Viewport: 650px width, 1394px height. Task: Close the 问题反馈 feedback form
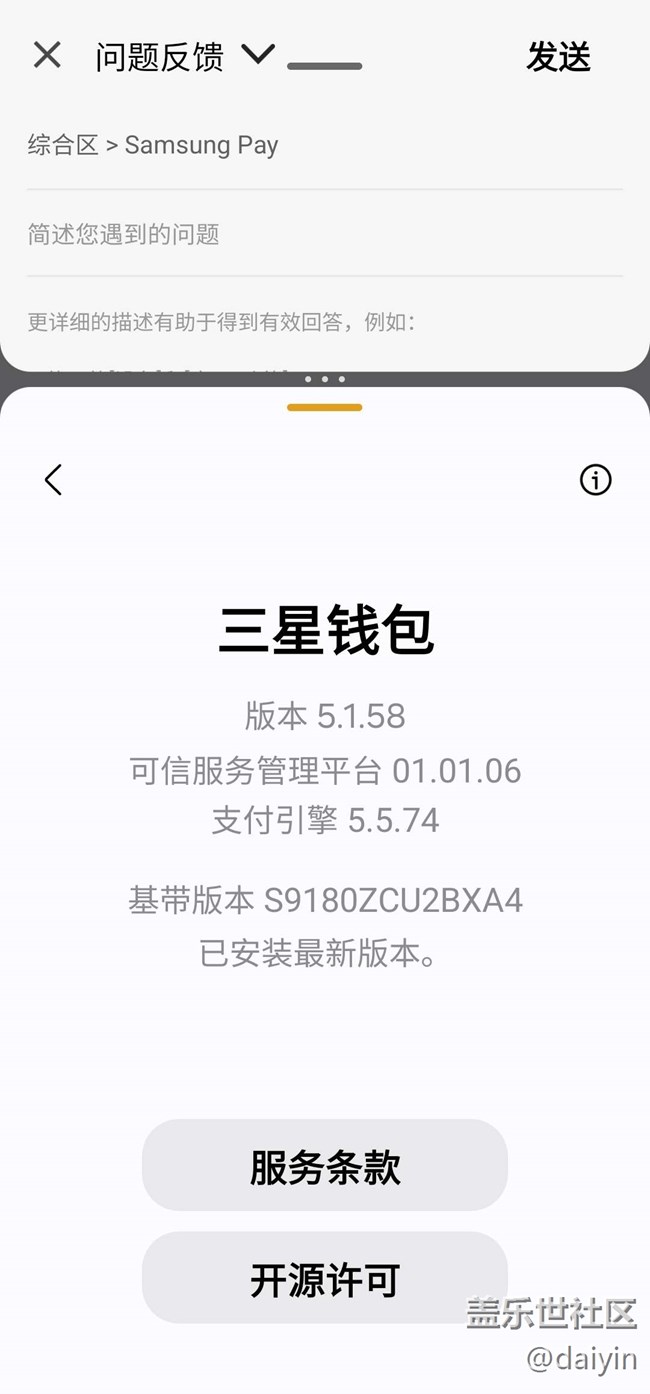[x=47, y=55]
